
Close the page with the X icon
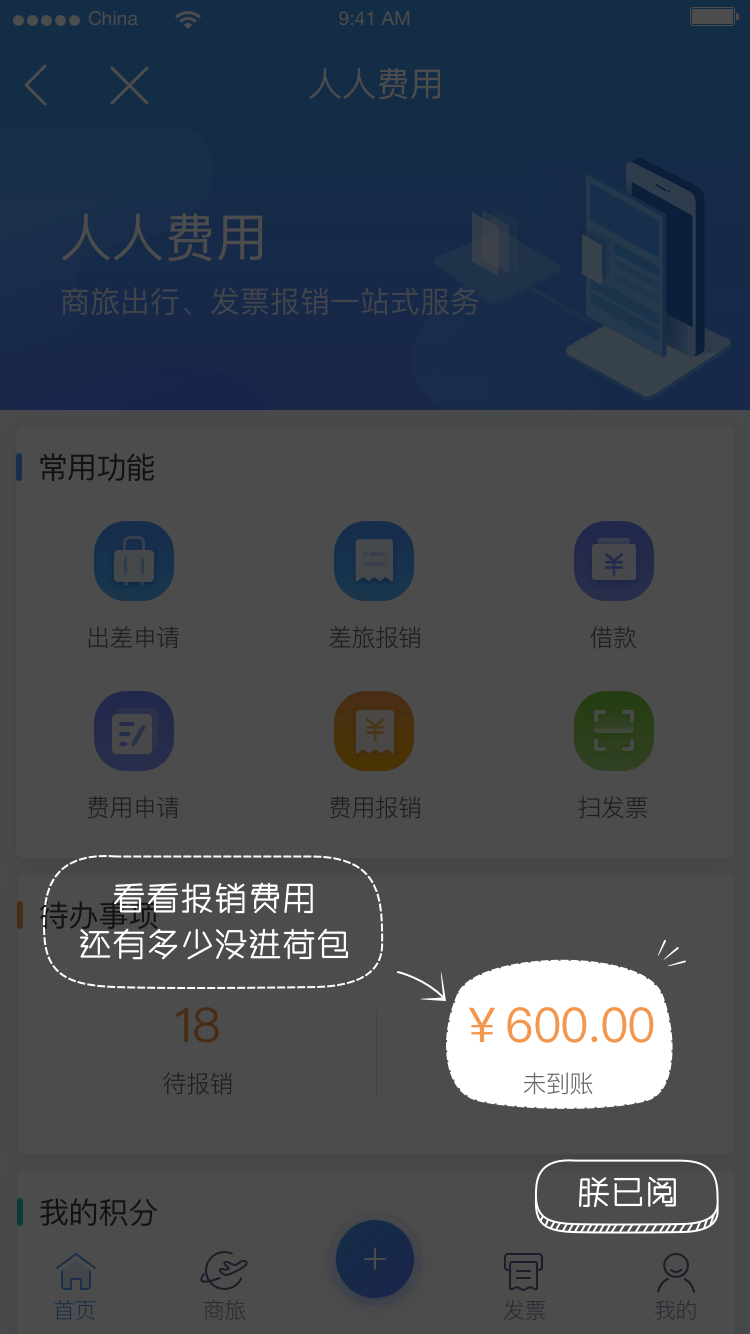pyautogui.click(x=129, y=86)
